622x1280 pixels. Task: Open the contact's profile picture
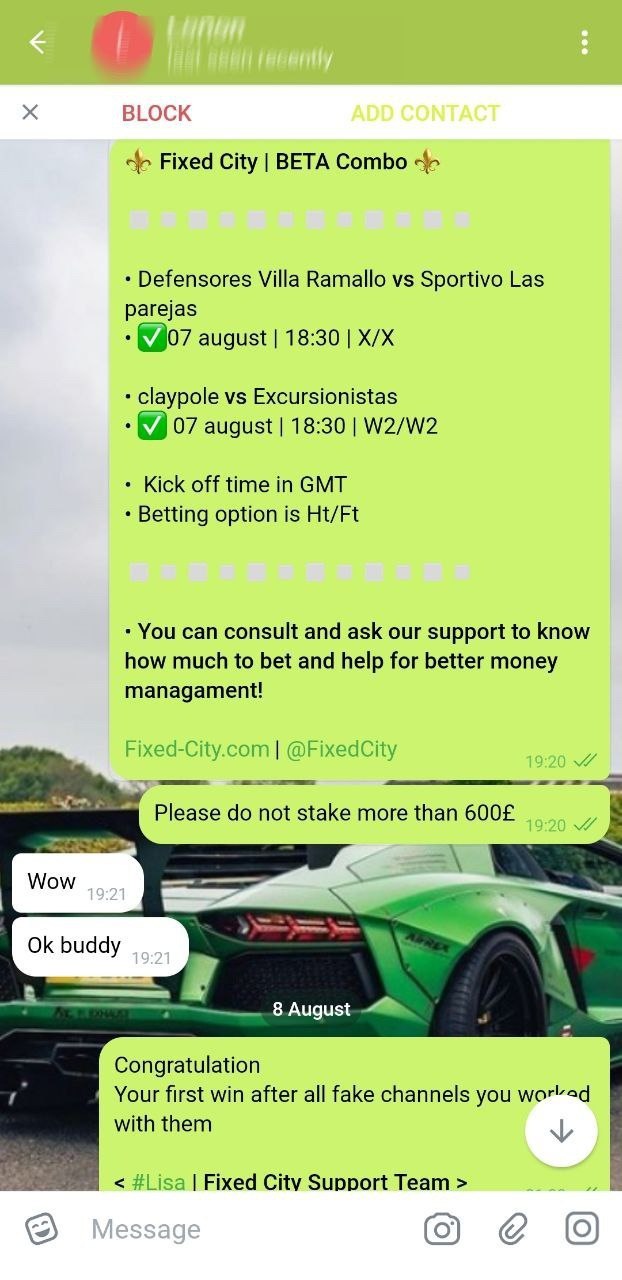(121, 43)
